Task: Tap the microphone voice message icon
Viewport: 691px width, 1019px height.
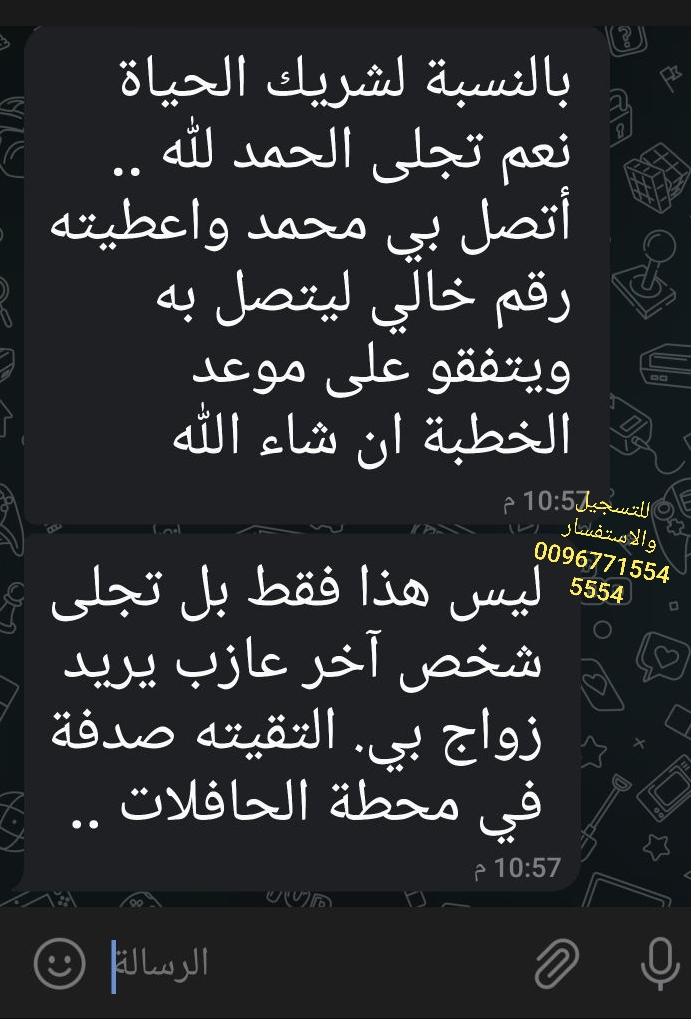Action: (657, 965)
